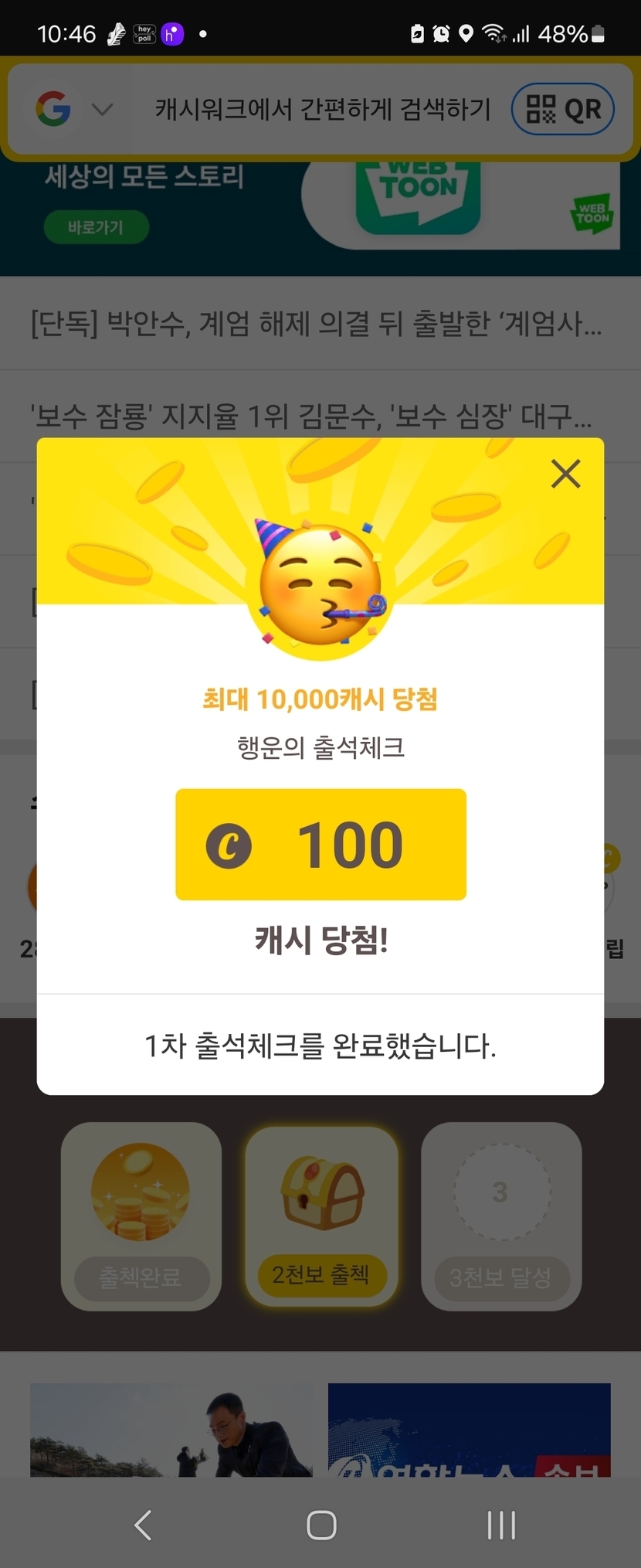The width and height of the screenshot is (641, 1568).
Task: Tap the 출첵완료 coin card
Action: (141, 1215)
